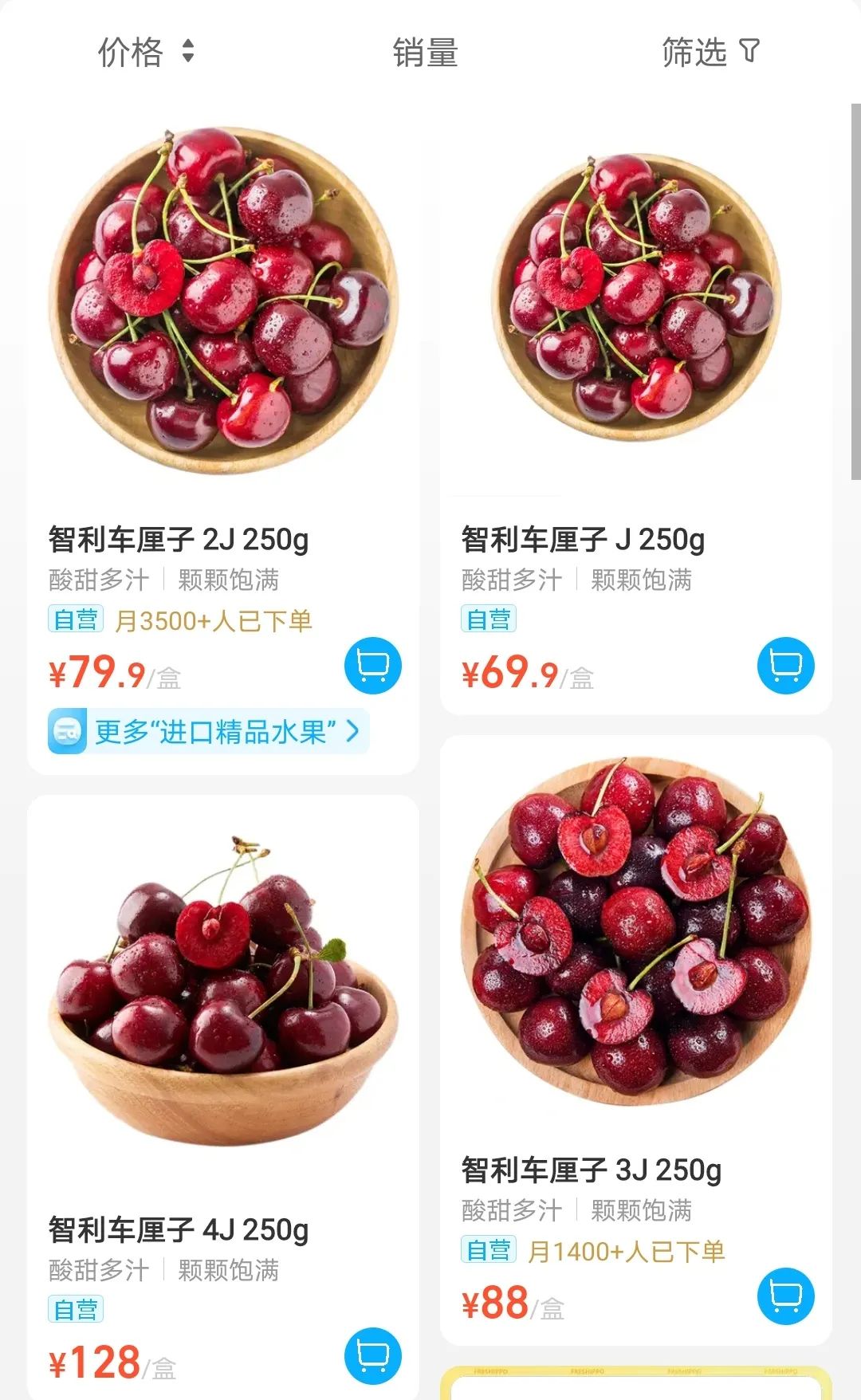The image size is (861, 1400).
Task: Click the filter funnel icon next to 筛选
Action: 748,52
